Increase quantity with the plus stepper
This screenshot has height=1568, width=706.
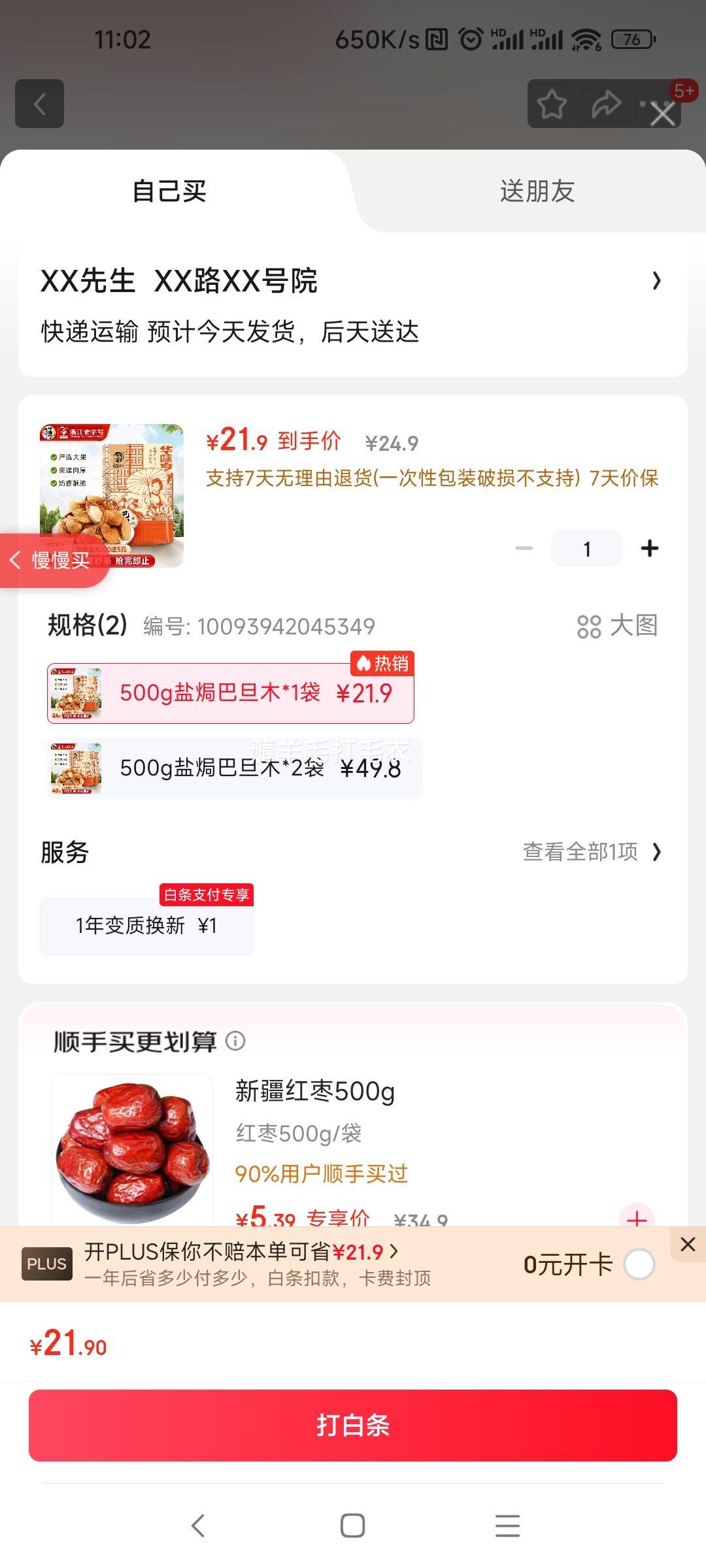[650, 548]
